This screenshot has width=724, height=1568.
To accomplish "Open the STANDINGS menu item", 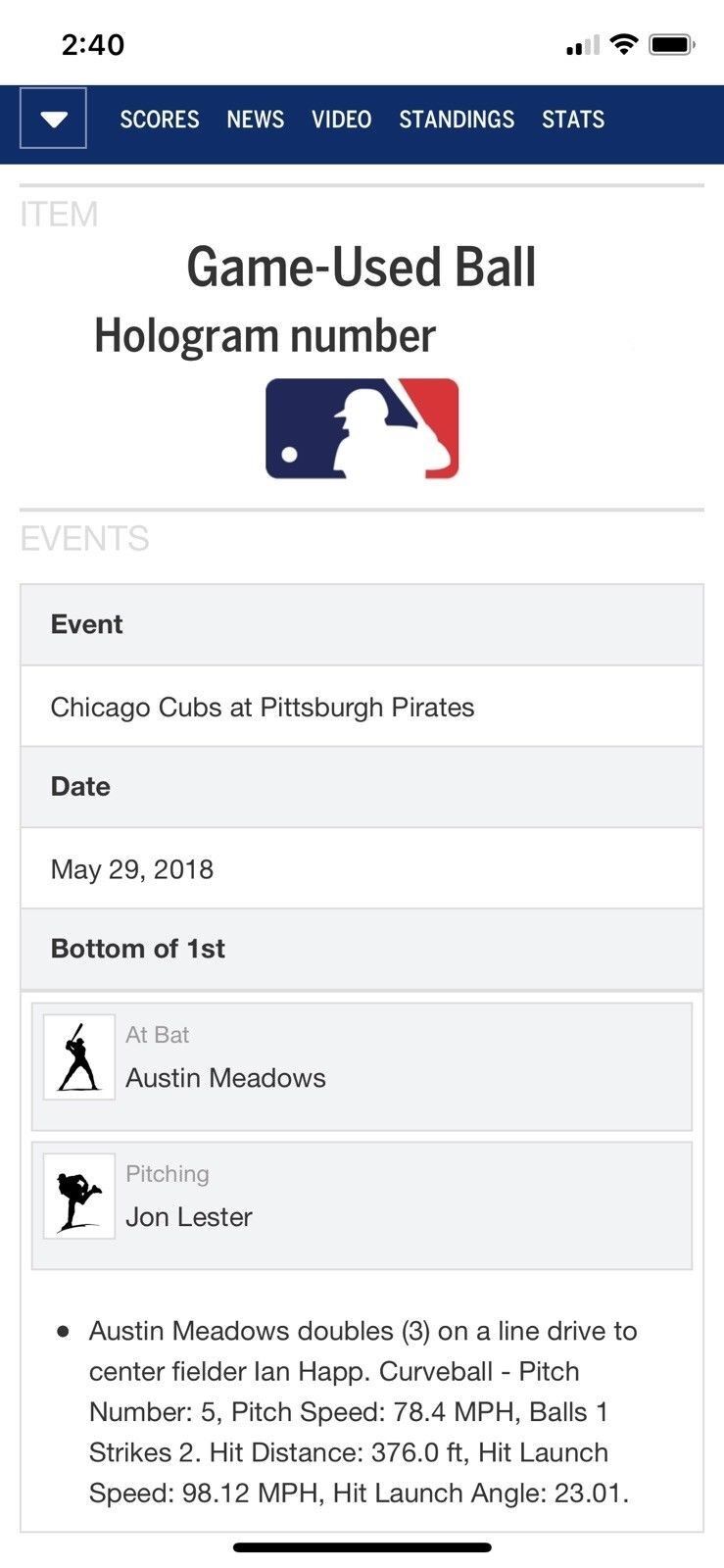I will coord(457,120).
